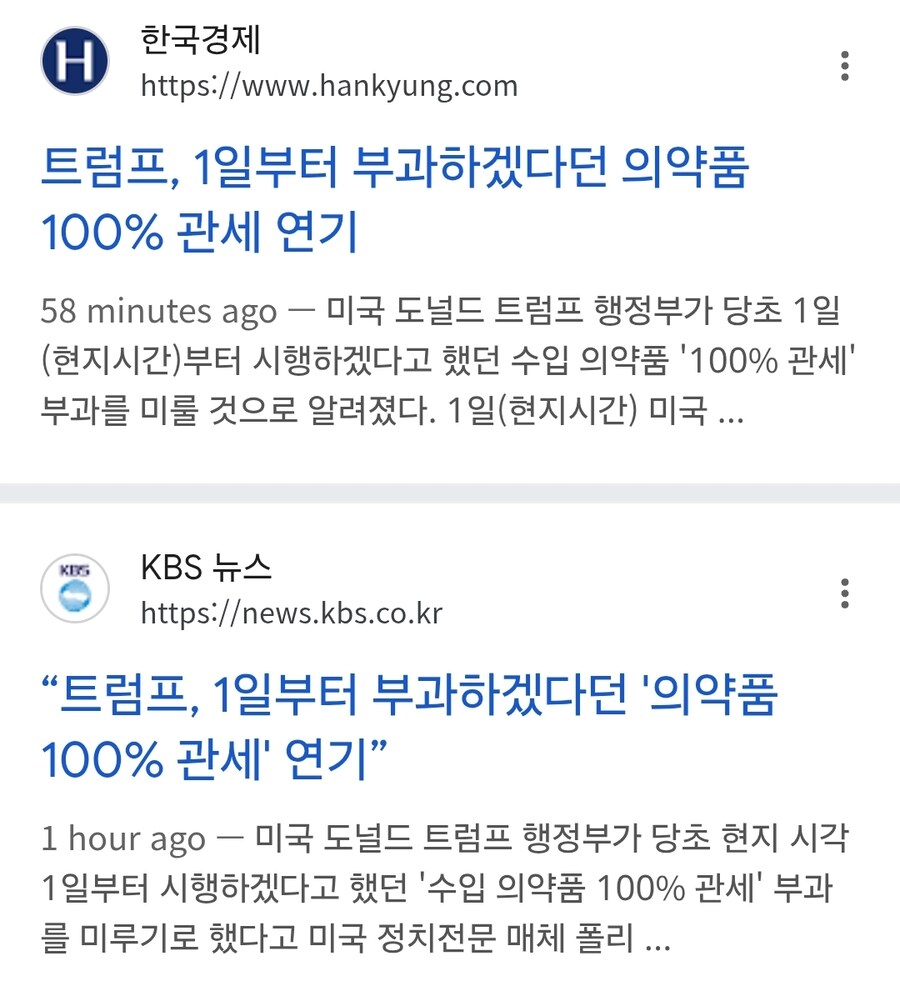Image resolution: width=900 pixels, height=991 pixels.
Task: Open the 한국경제 article headline link
Action: click(394, 199)
